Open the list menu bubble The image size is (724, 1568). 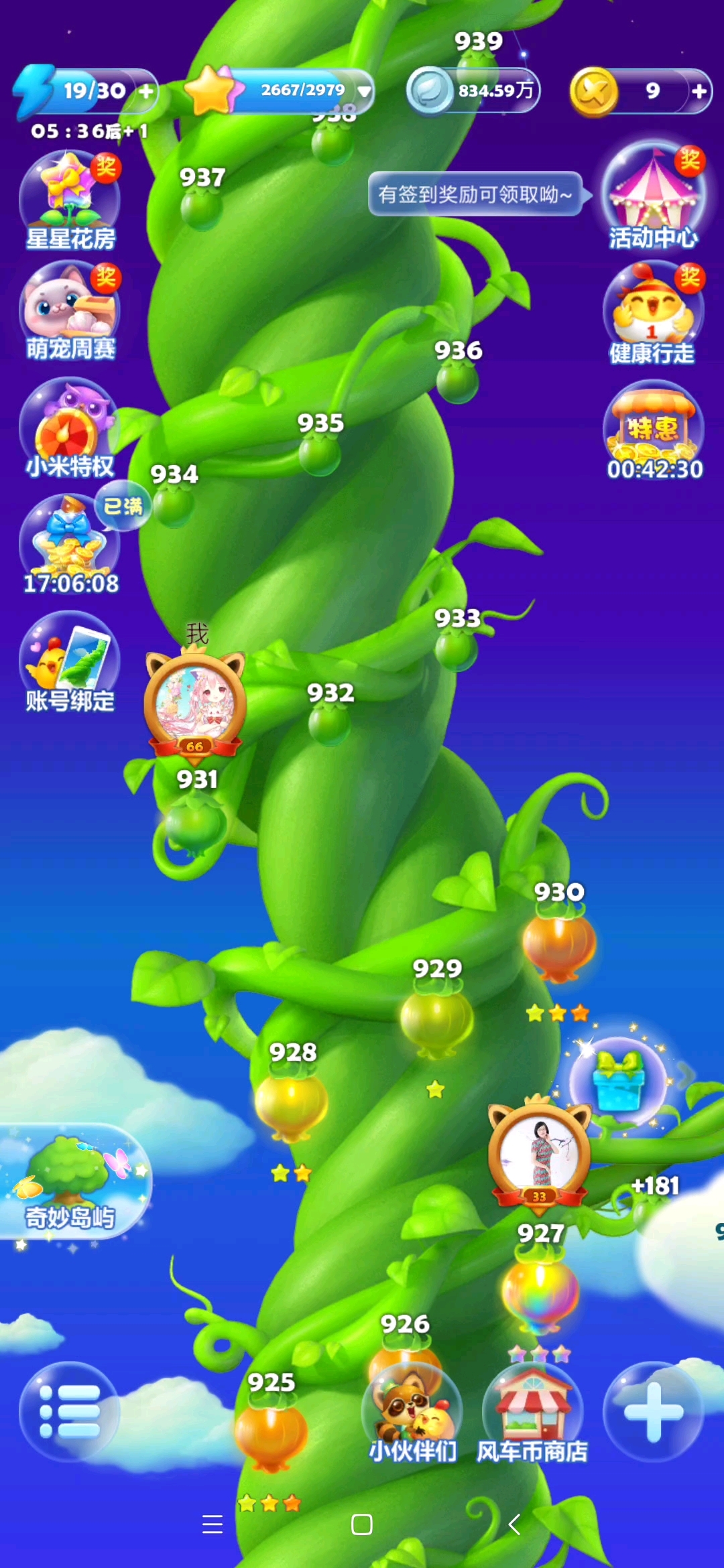click(70, 1411)
